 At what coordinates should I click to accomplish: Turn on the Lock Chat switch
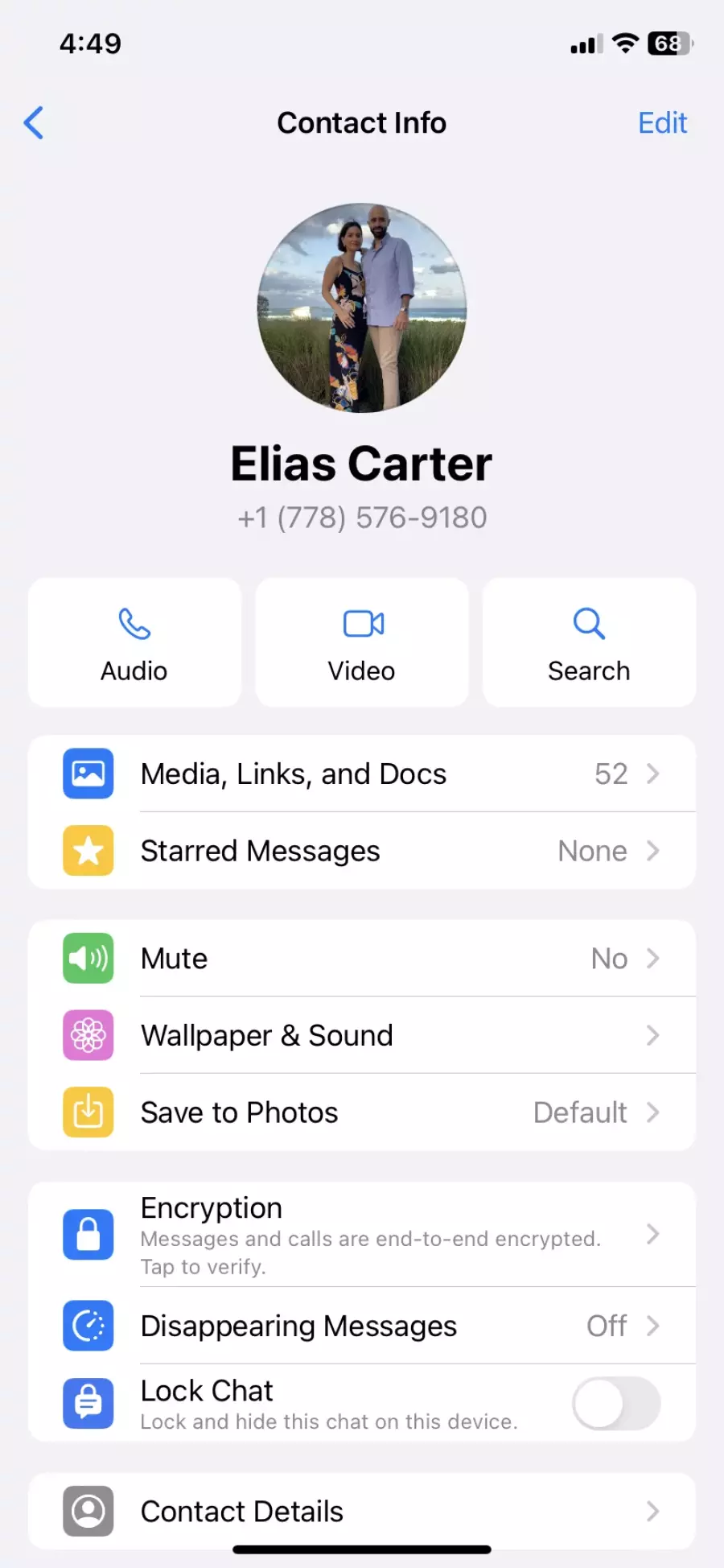pos(616,1403)
